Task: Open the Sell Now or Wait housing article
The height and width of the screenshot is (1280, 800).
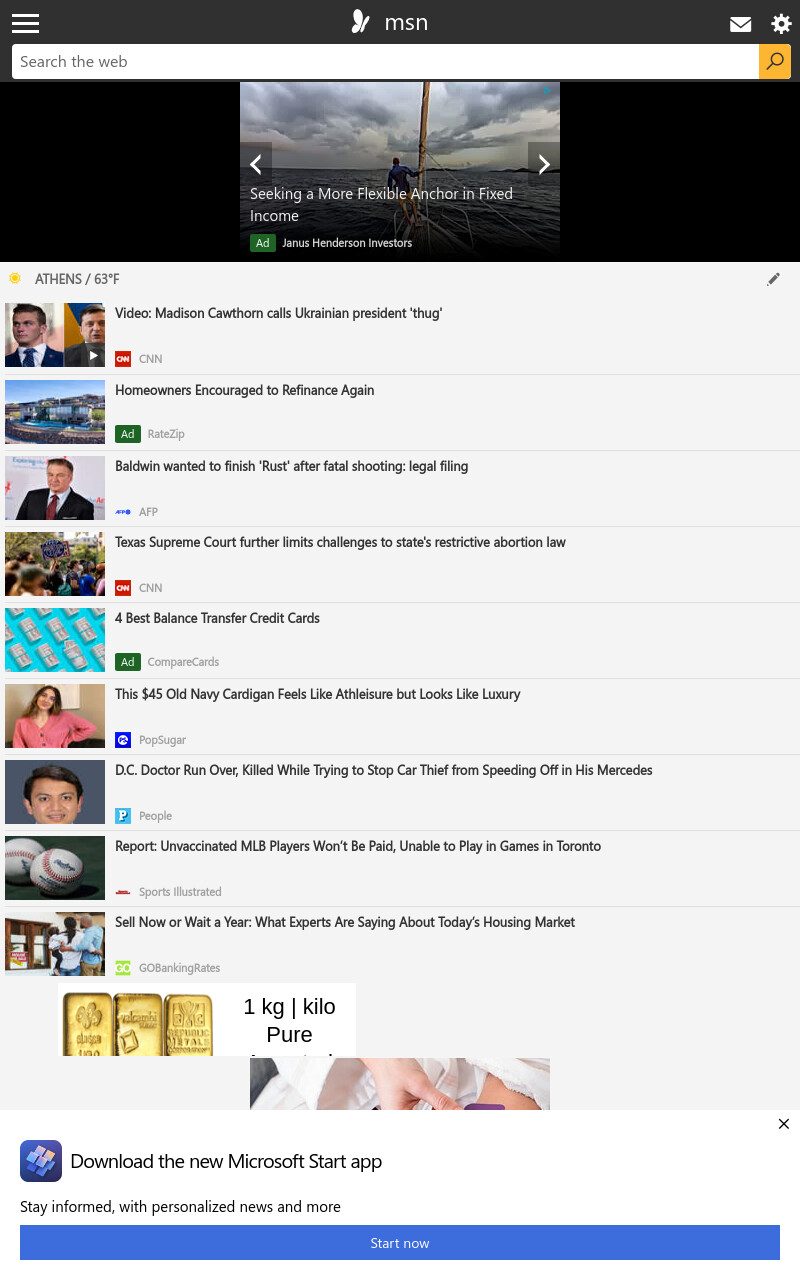Action: click(x=345, y=922)
